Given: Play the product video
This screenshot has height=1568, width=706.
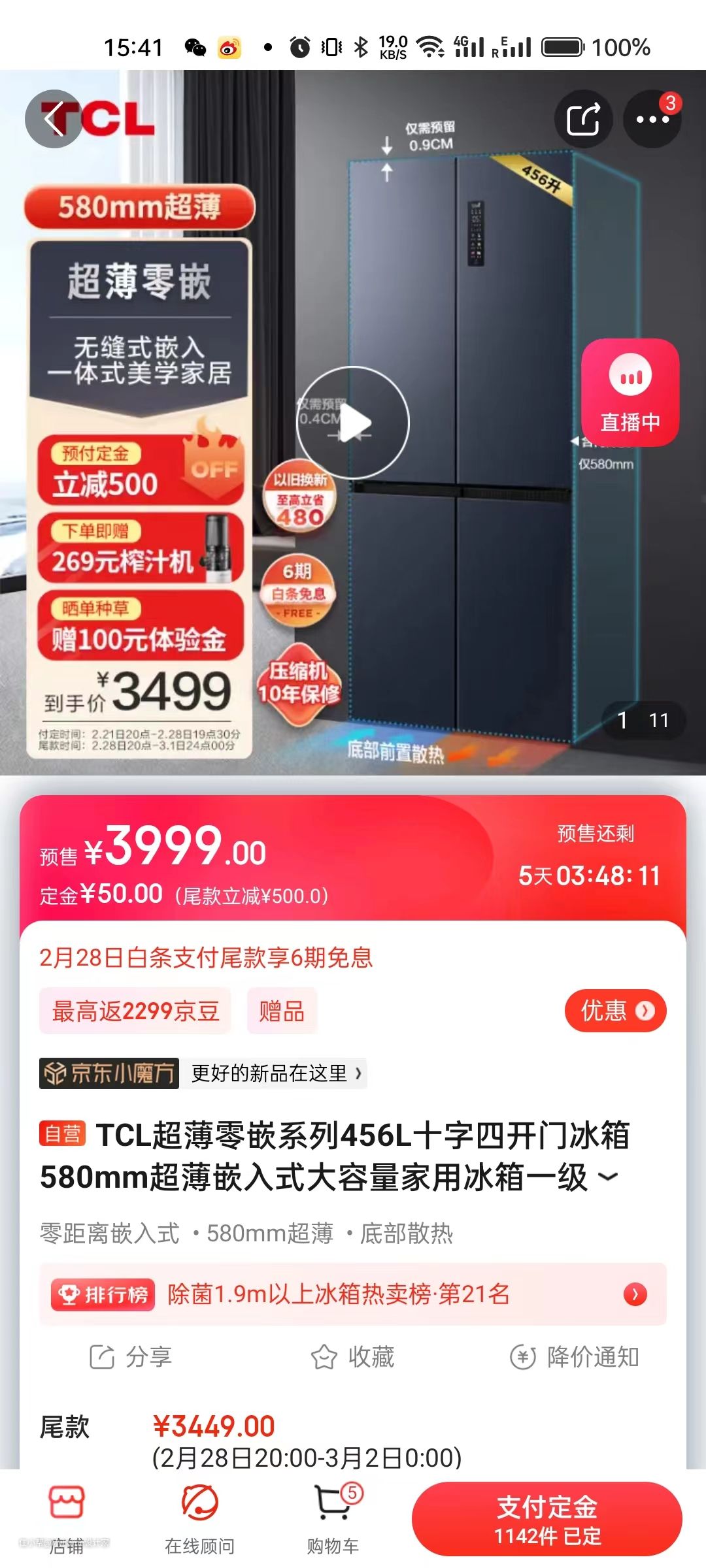Looking at the screenshot, I should (353, 423).
